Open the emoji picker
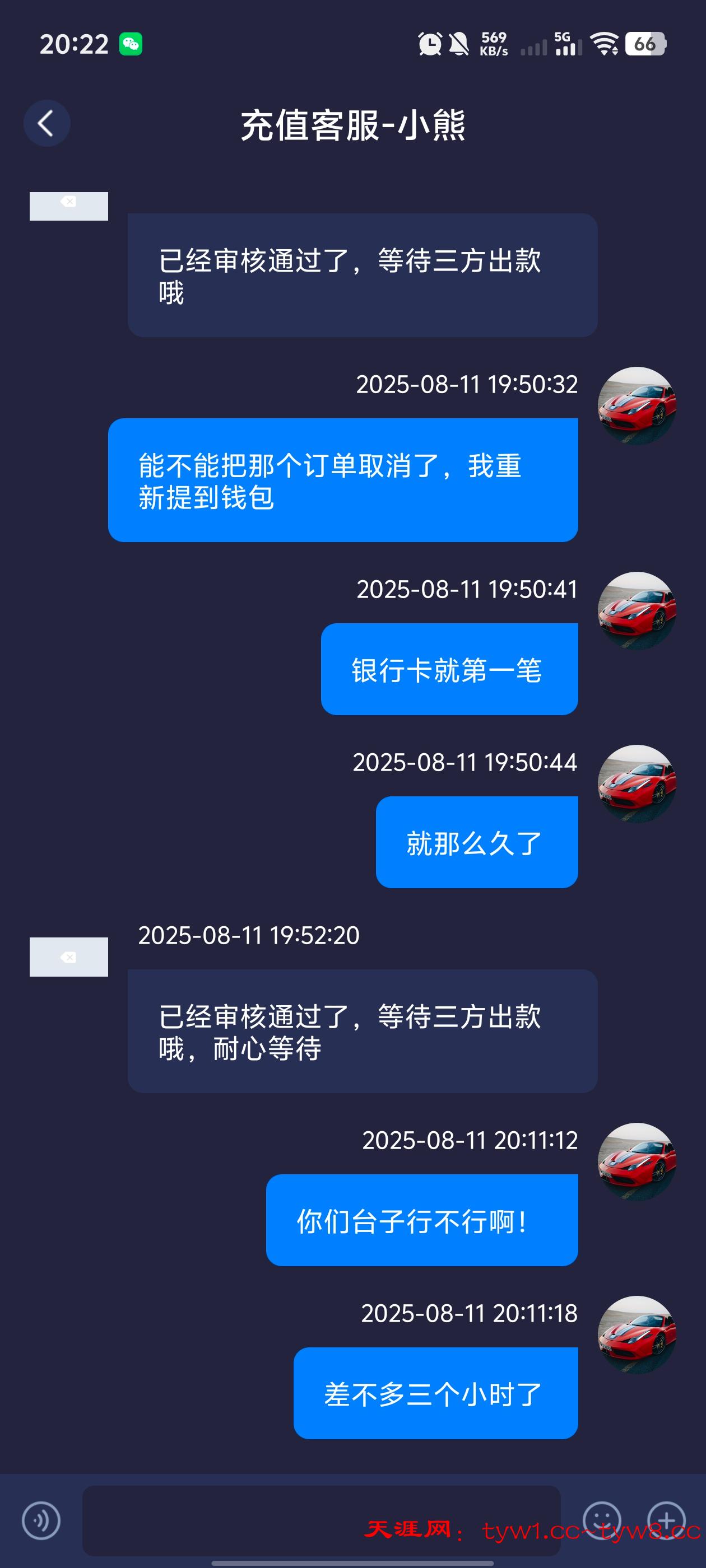Screen dimensions: 706x1568 (x=601, y=1520)
